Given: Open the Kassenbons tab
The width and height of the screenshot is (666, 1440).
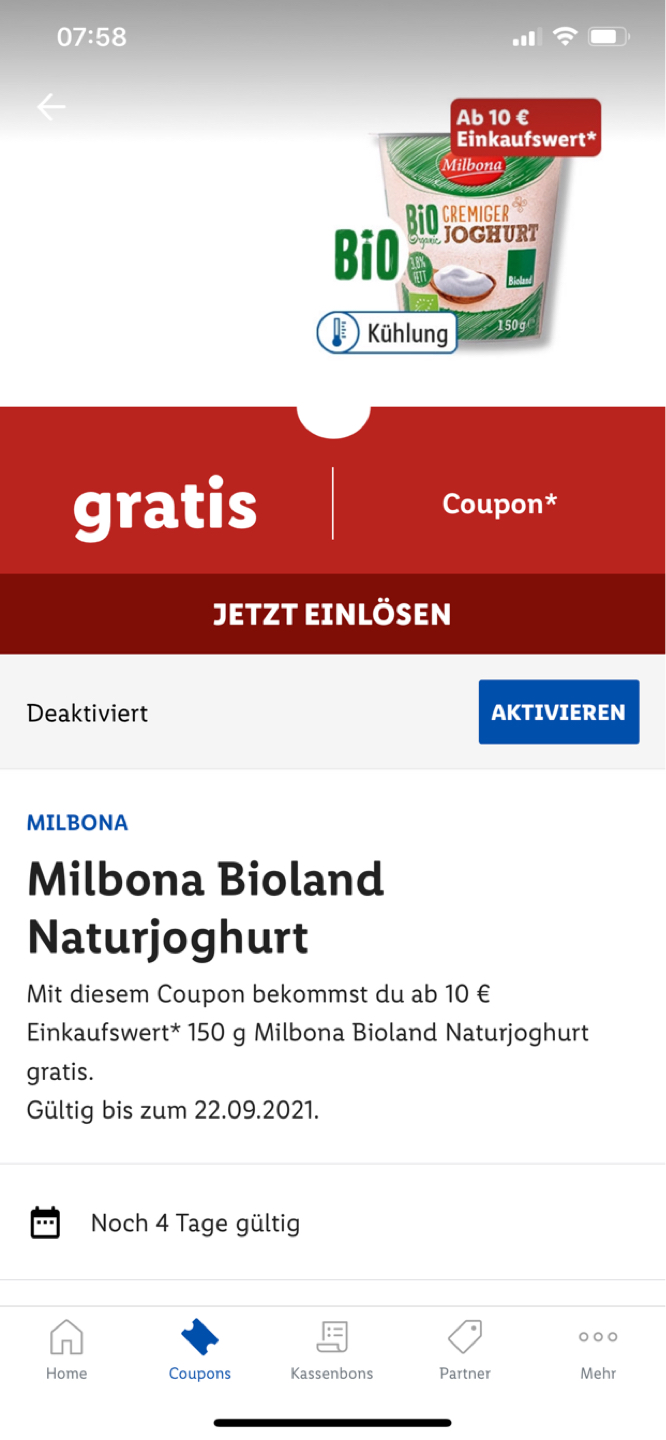Looking at the screenshot, I should tap(332, 1349).
